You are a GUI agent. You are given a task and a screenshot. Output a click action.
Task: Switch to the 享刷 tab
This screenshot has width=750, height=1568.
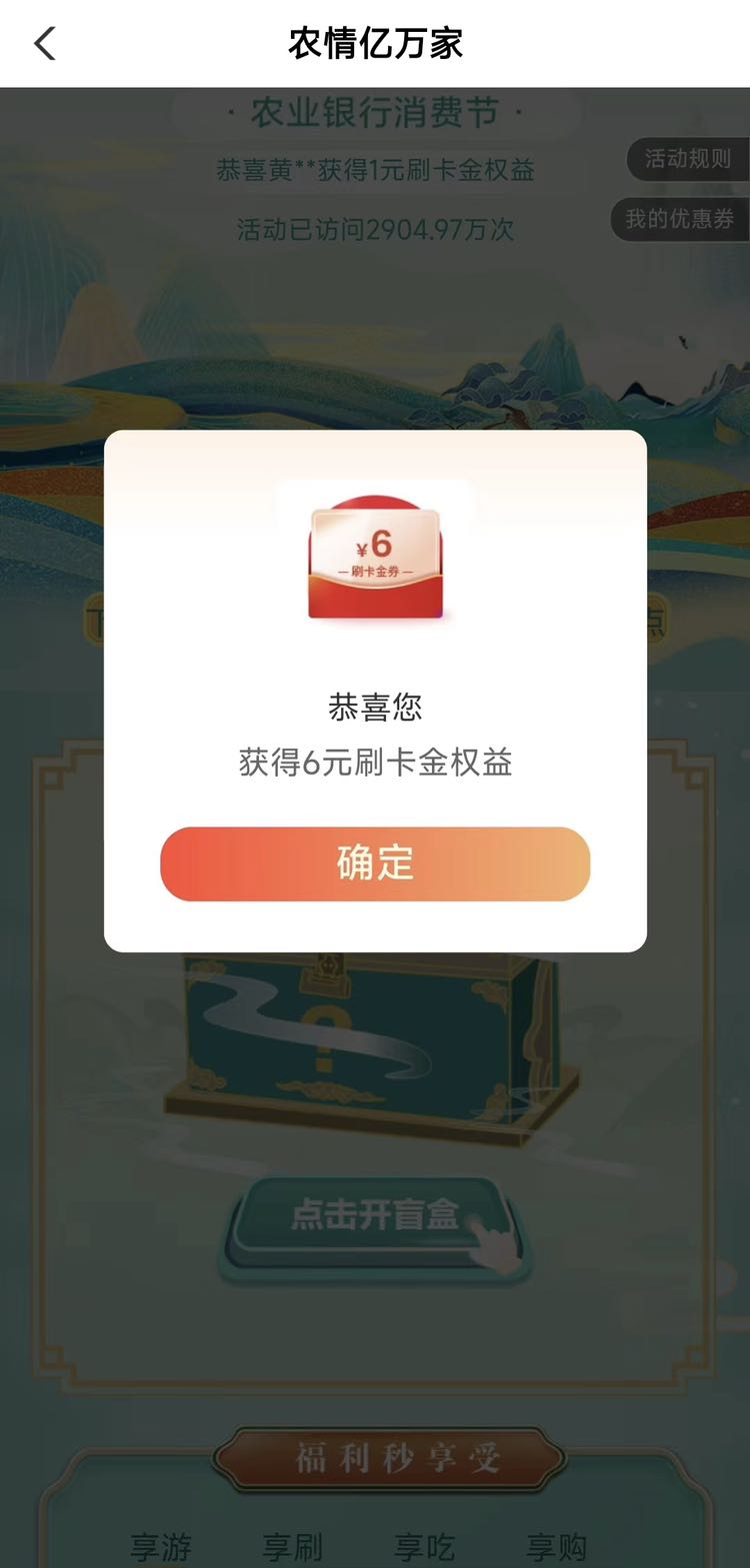tap(293, 1547)
